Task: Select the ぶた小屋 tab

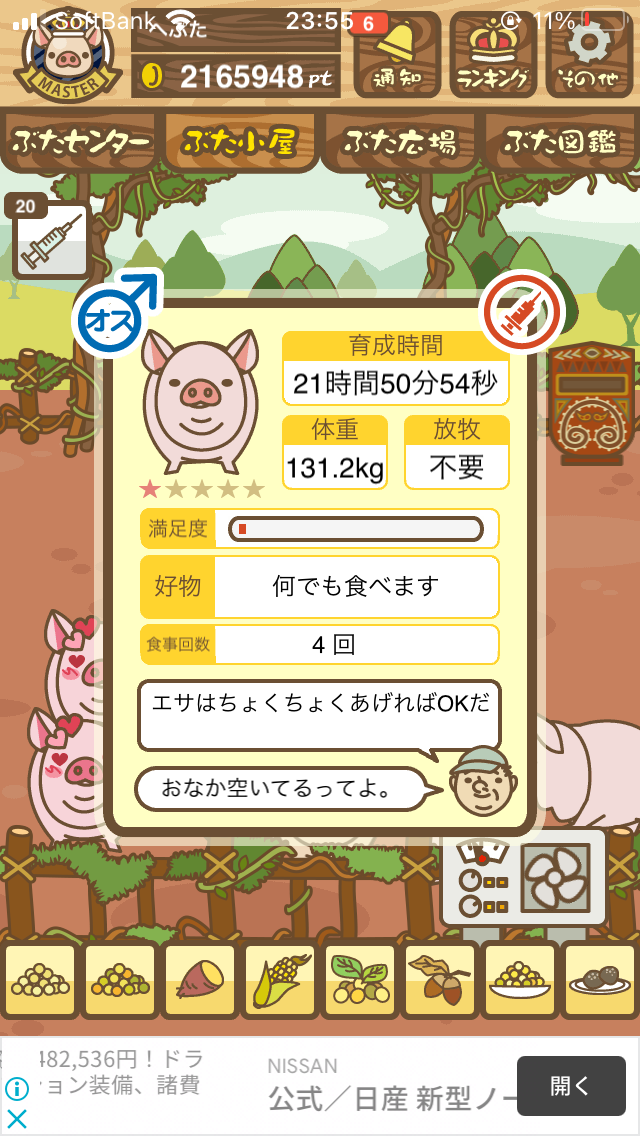Action: coord(240,142)
